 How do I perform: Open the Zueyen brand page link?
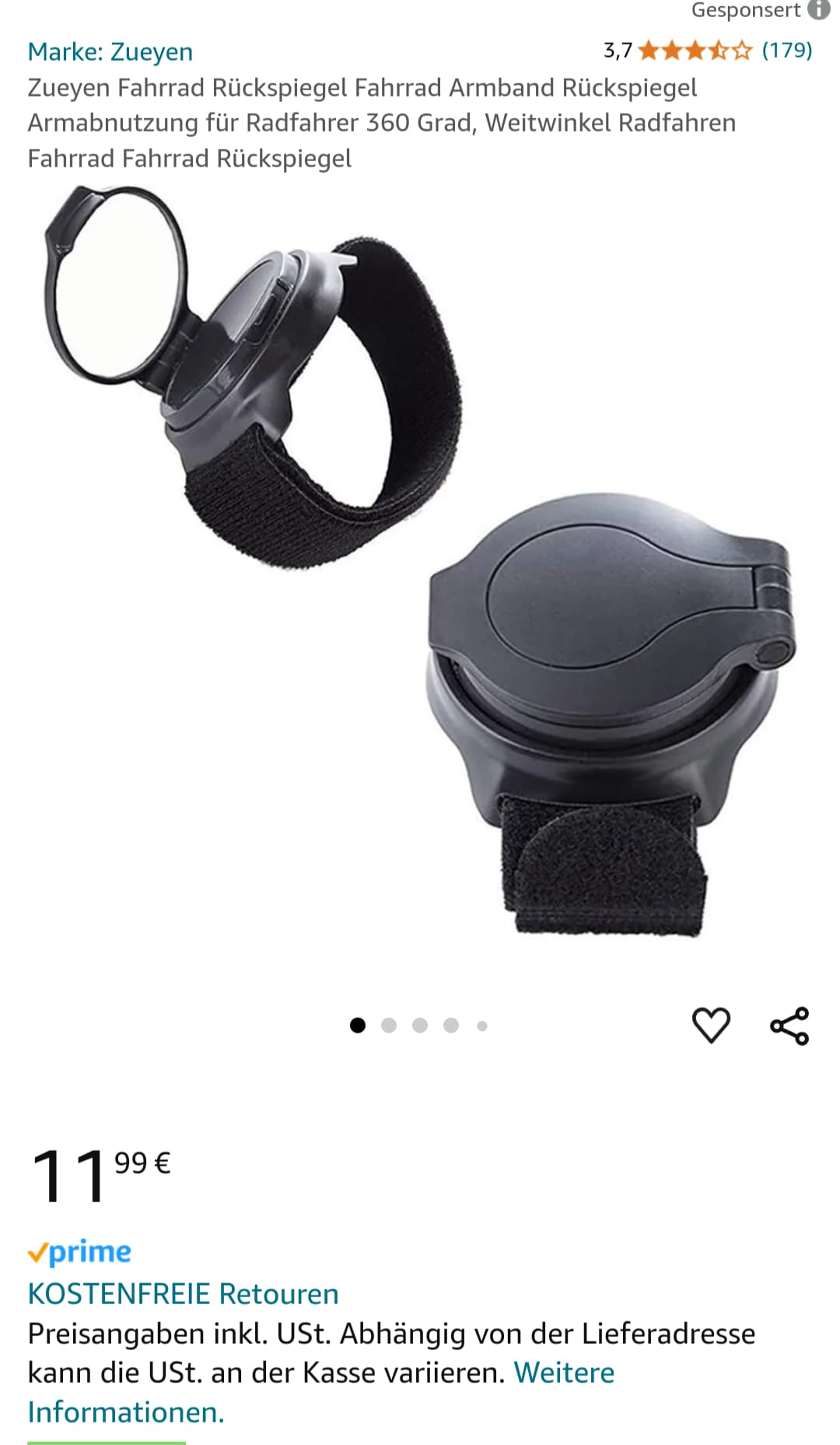[x=110, y=52]
